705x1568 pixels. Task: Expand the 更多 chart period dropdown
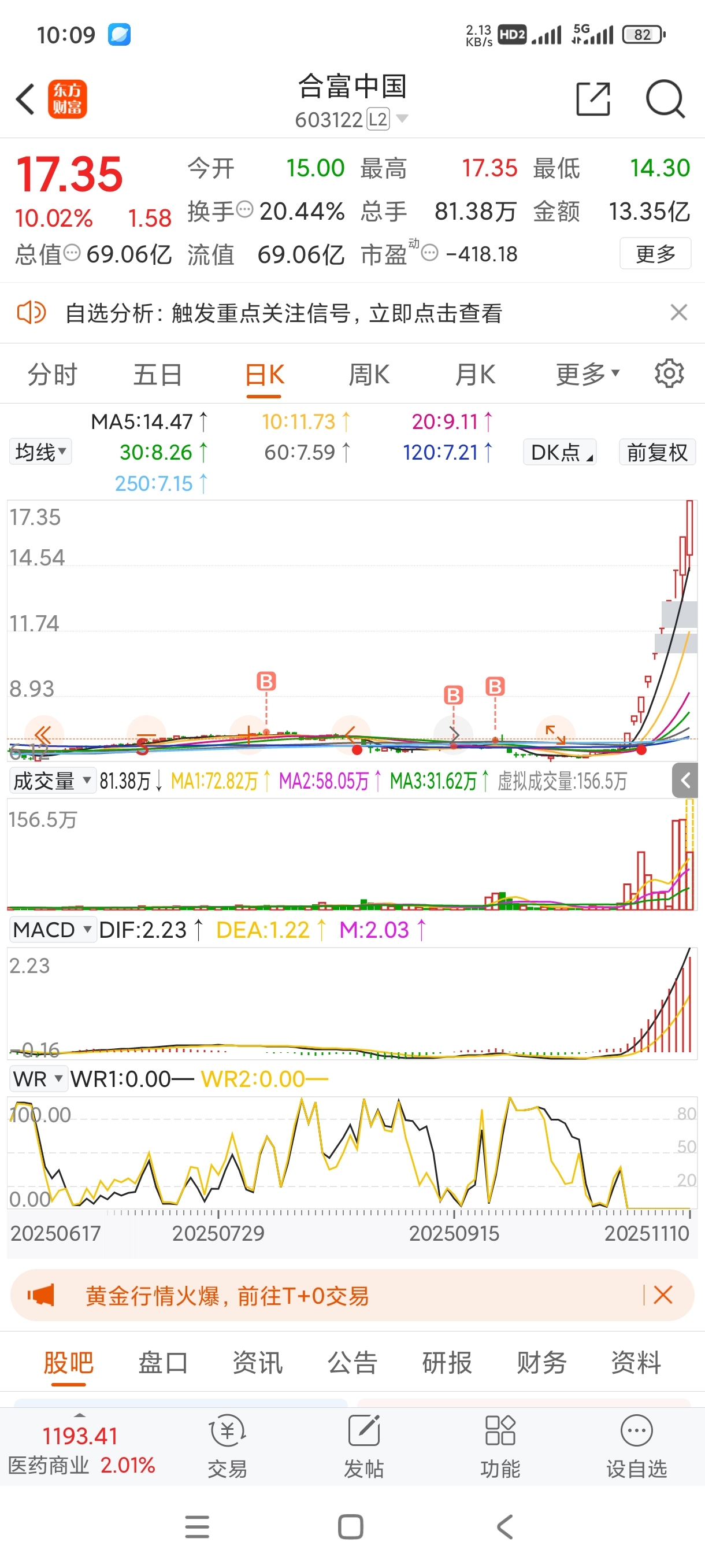click(587, 374)
